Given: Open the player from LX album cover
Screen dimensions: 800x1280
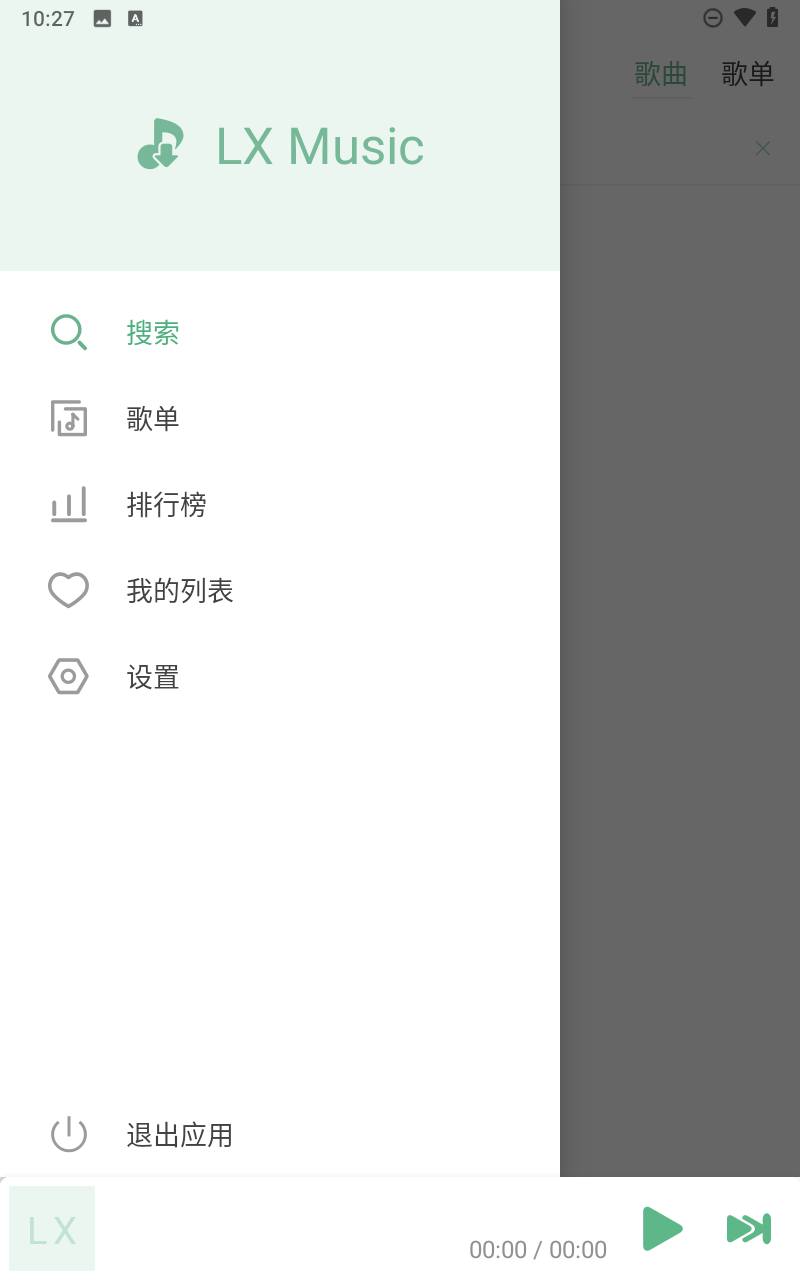Looking at the screenshot, I should (x=52, y=1229).
